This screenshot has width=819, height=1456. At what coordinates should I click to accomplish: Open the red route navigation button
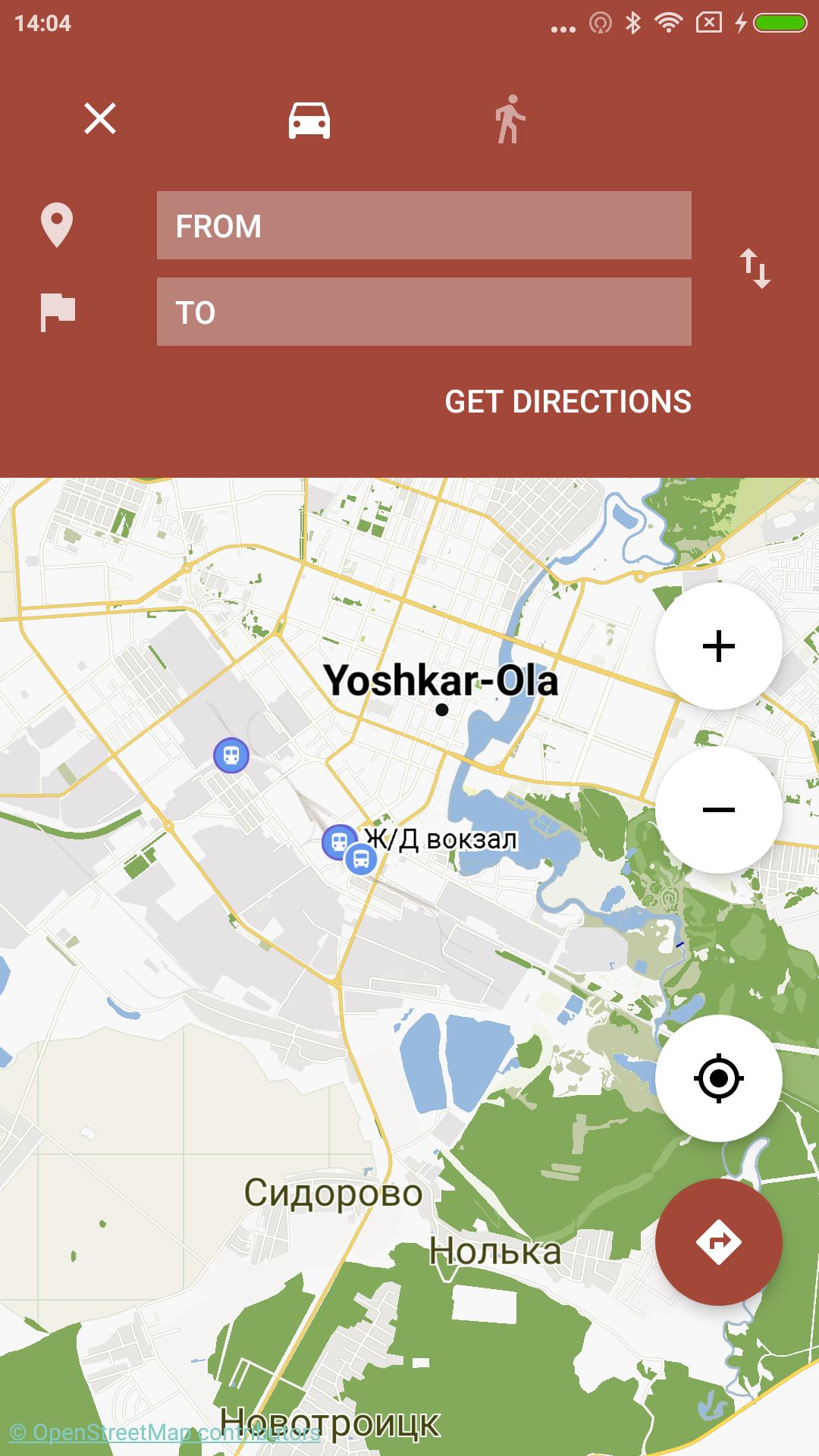[718, 1241]
